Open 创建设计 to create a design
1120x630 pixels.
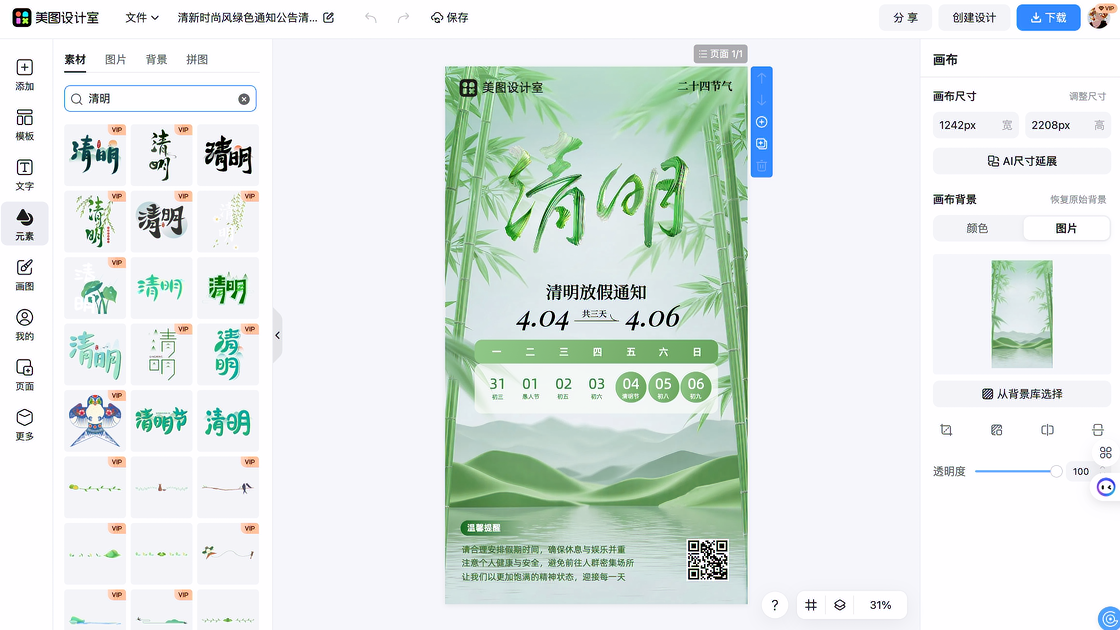(x=973, y=18)
